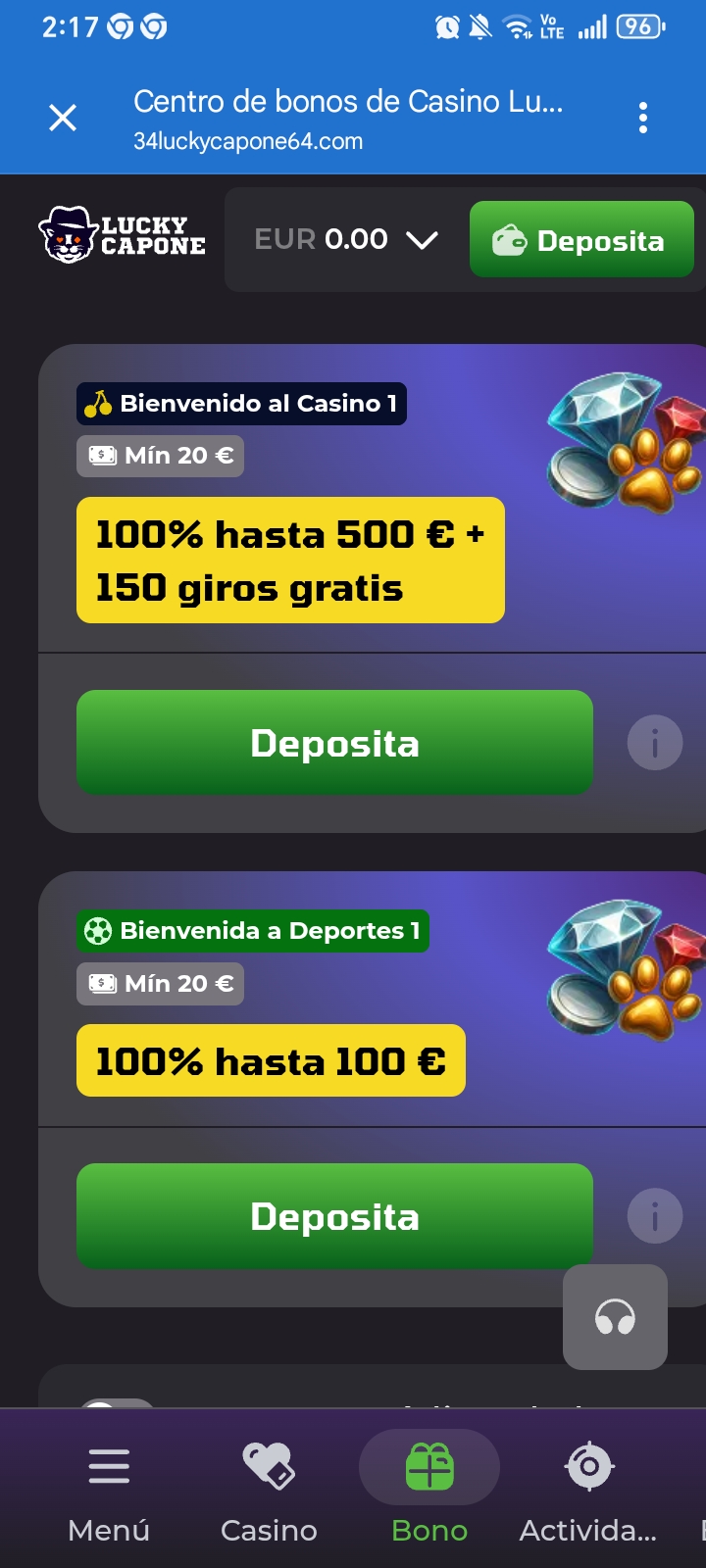This screenshot has height=1568, width=706.
Task: Close the browser custom tab
Action: [63, 119]
